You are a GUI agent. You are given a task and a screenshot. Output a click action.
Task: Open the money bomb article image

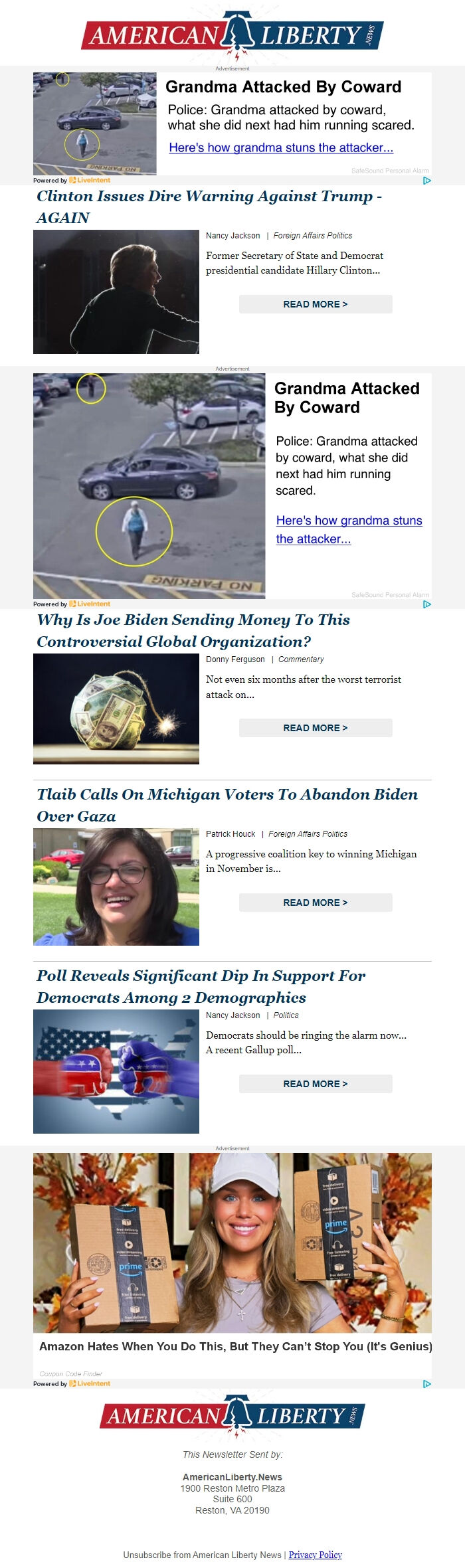tap(116, 709)
